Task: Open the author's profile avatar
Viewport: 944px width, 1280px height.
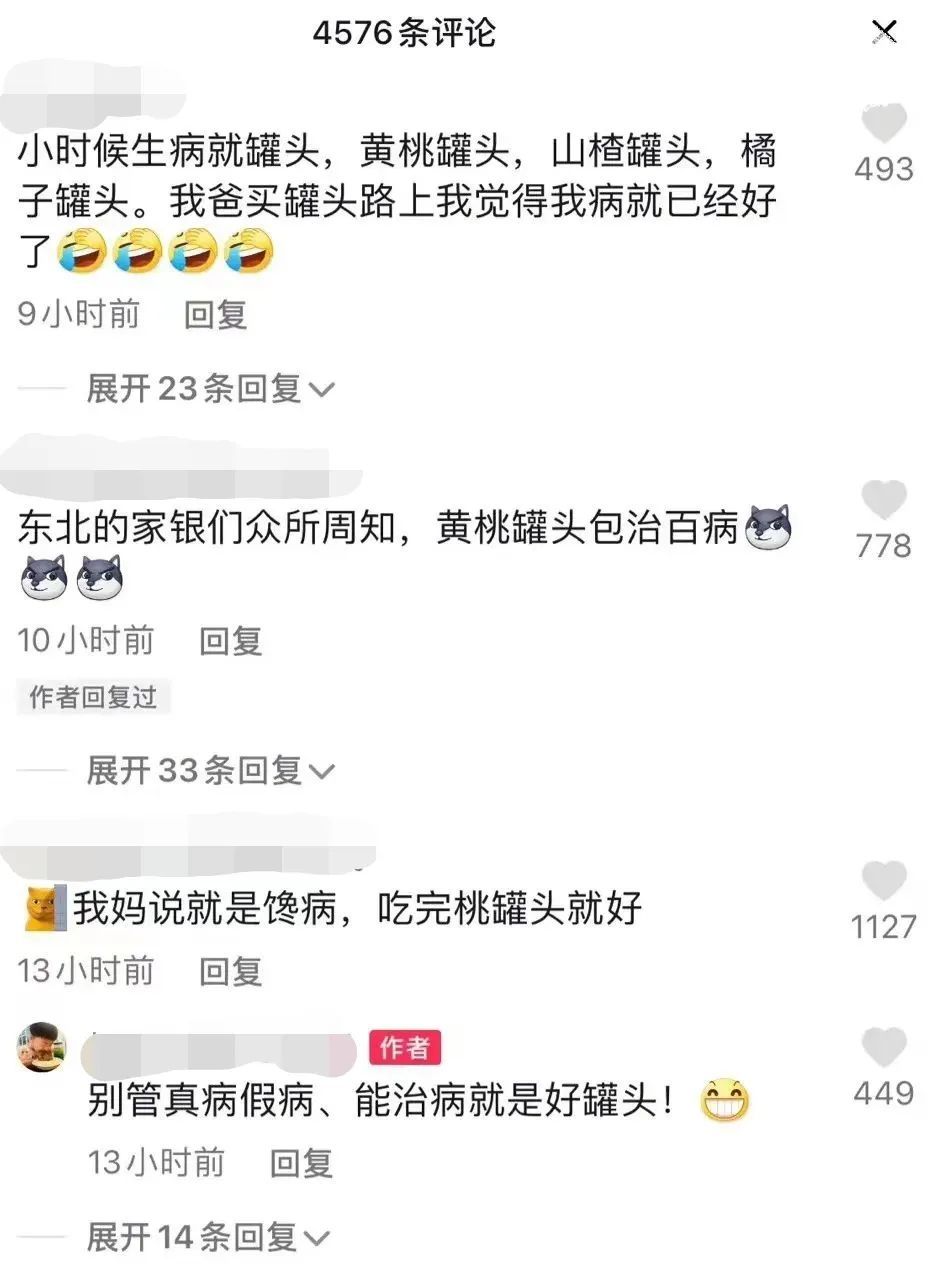Action: 42,1047
